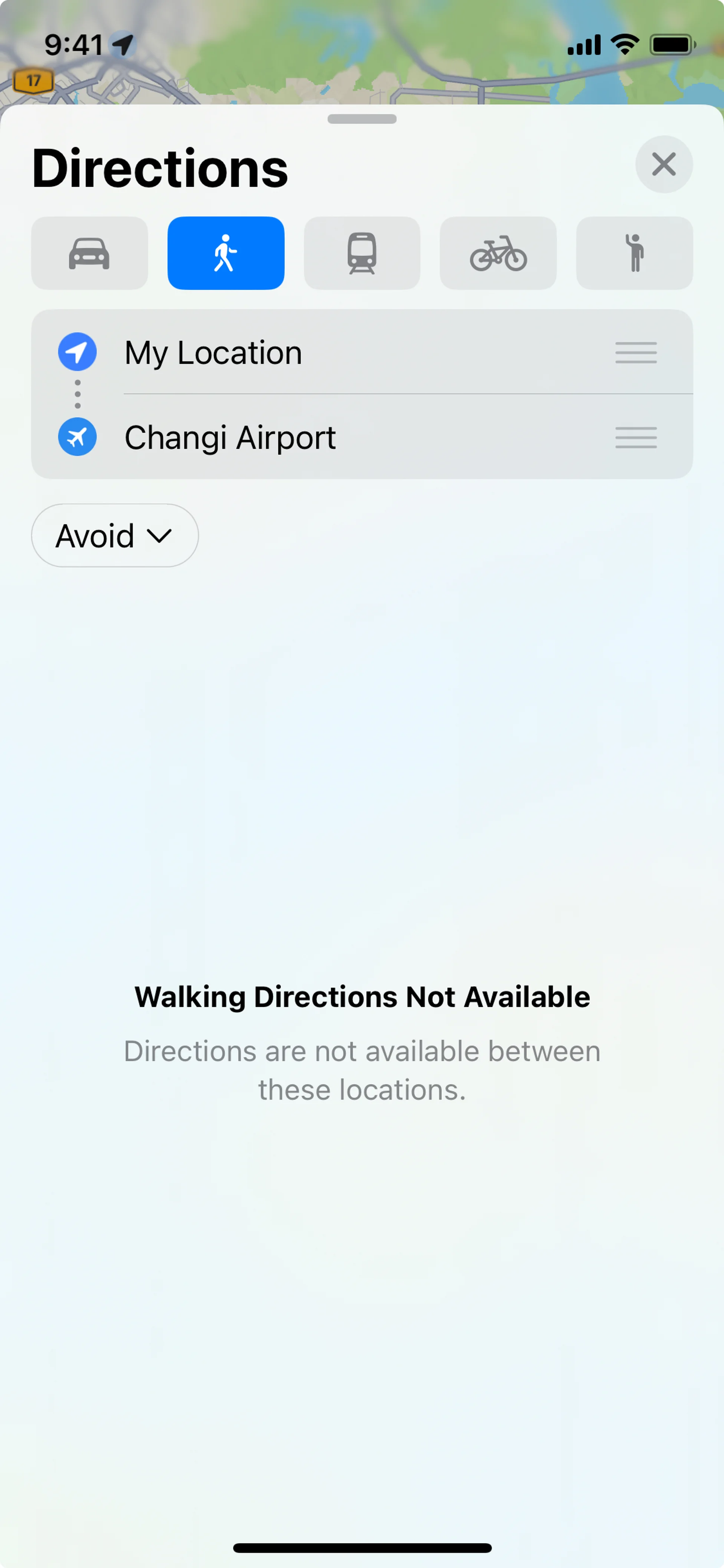Switch to driving directions

[x=89, y=253]
